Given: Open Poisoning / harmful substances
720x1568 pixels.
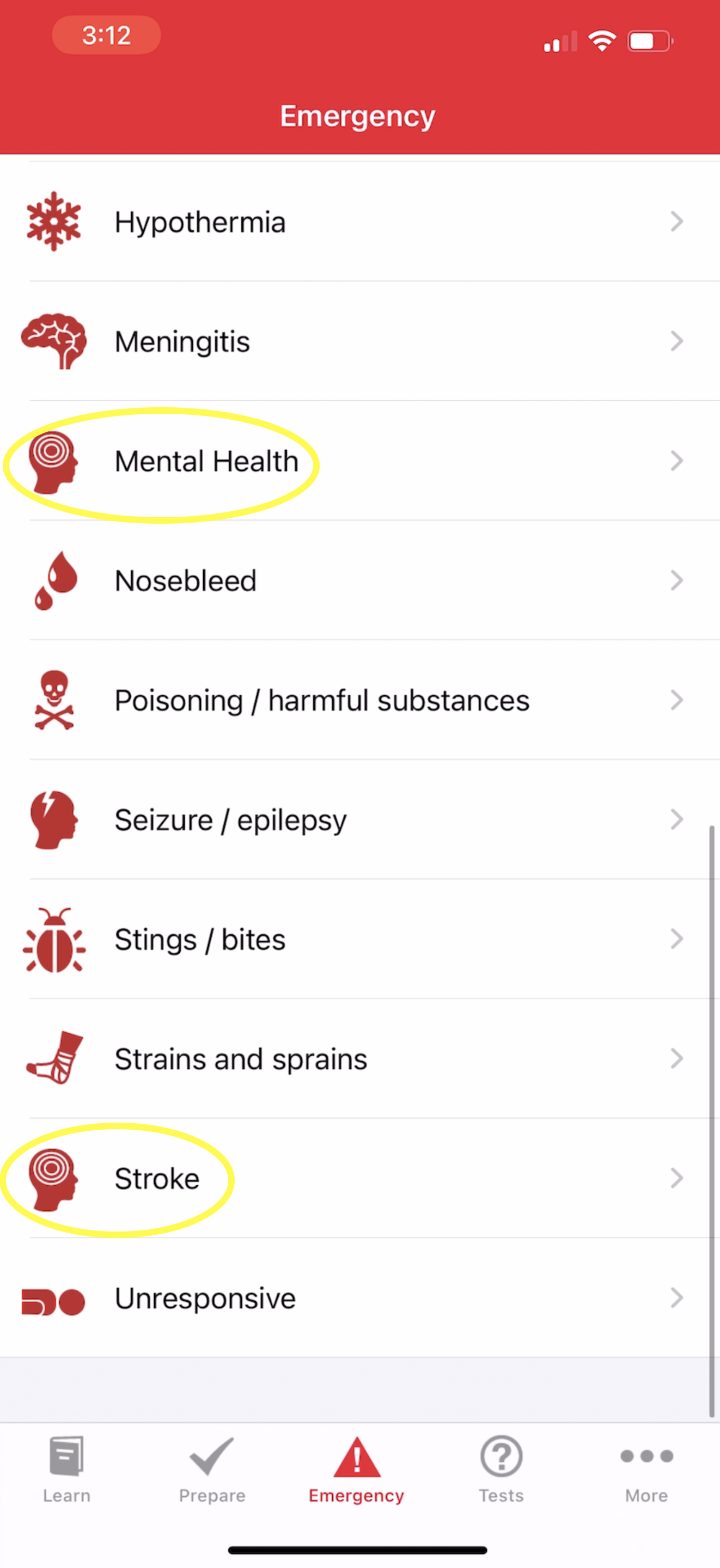Looking at the screenshot, I should click(359, 700).
